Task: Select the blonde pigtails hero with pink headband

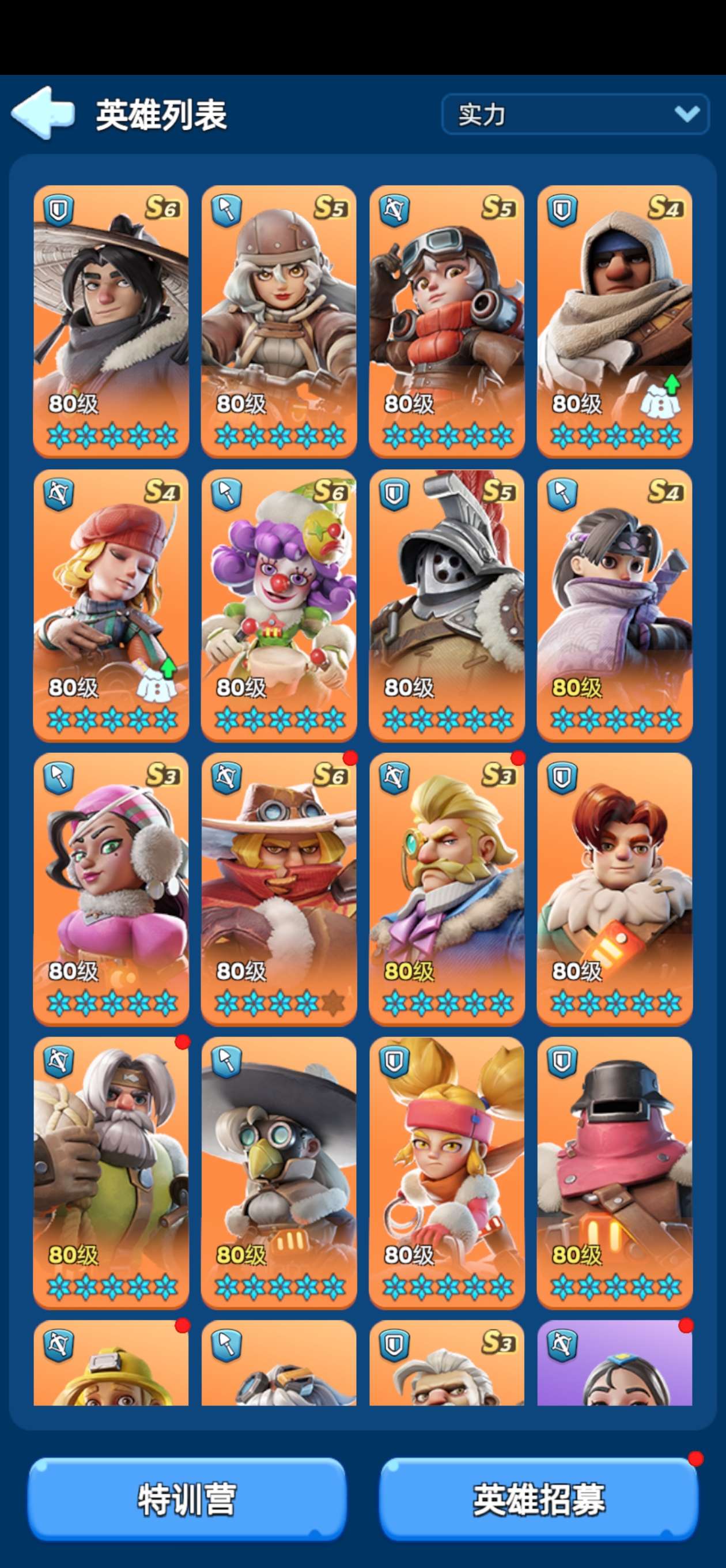Action: click(x=447, y=1173)
